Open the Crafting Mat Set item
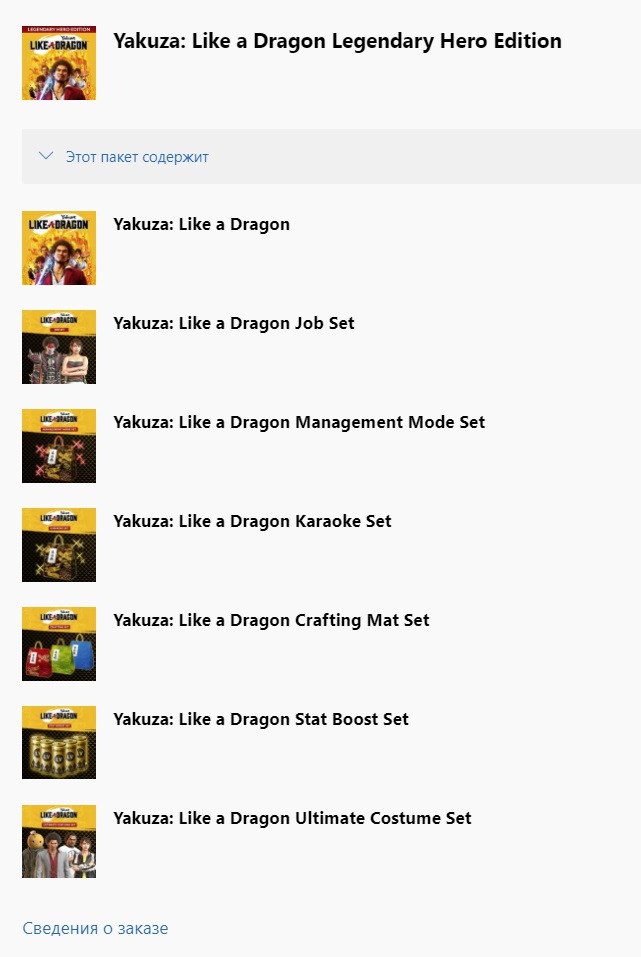The height and width of the screenshot is (957, 641). click(x=271, y=620)
